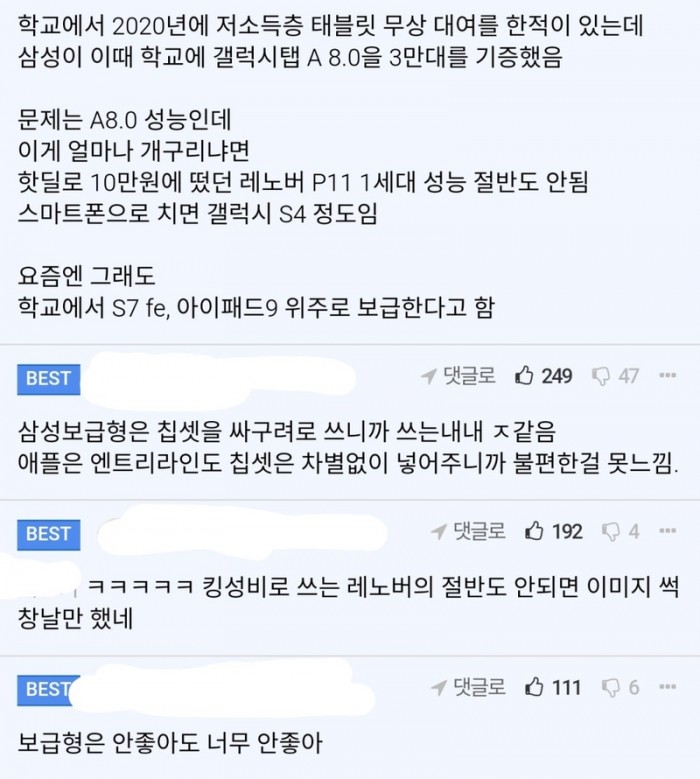
Task: Tap 댓글로 on the comment with 111 likes
Action: click(x=468, y=687)
